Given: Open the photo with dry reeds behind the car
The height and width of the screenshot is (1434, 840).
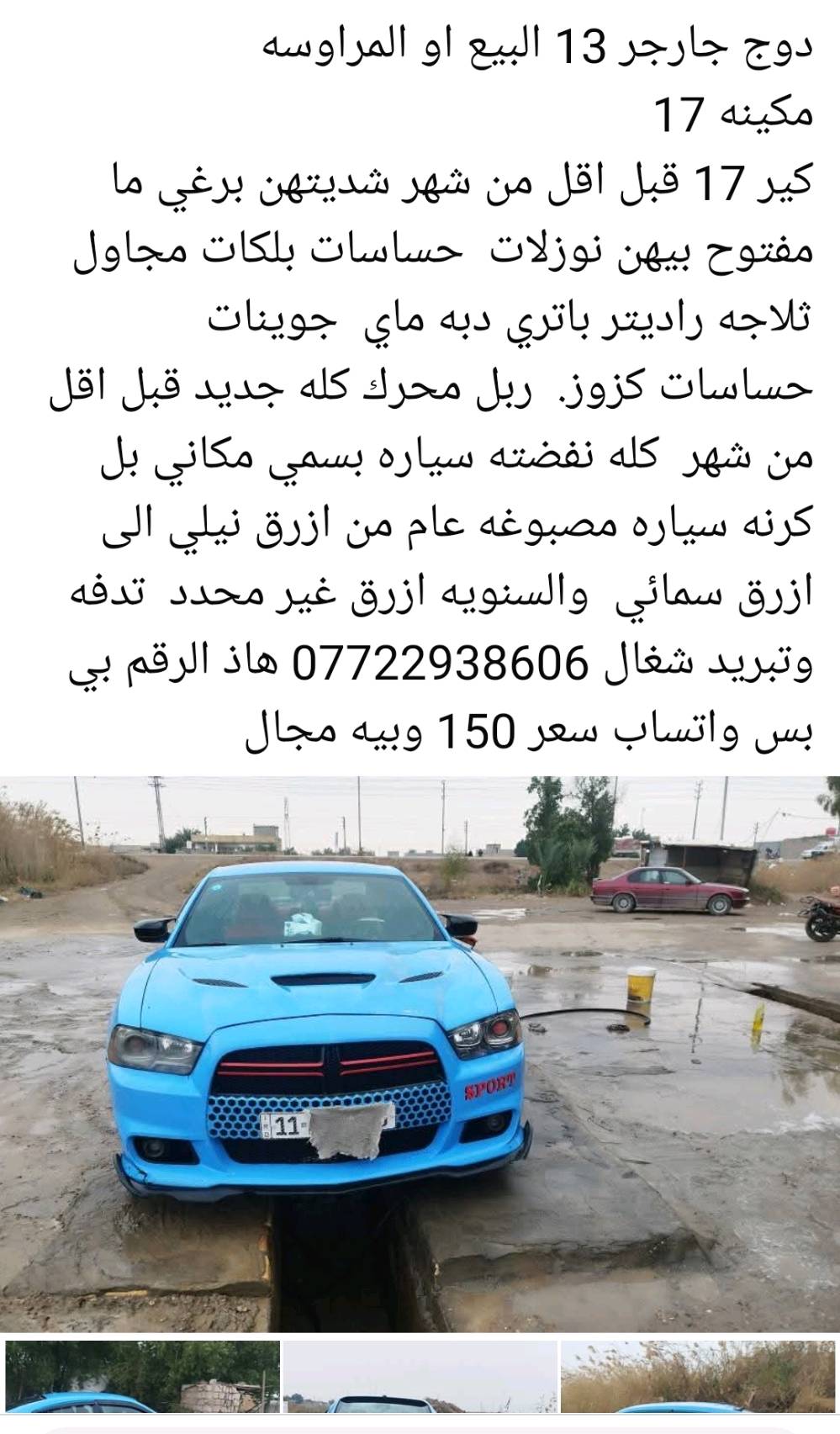Looking at the screenshot, I should 698,1377.
